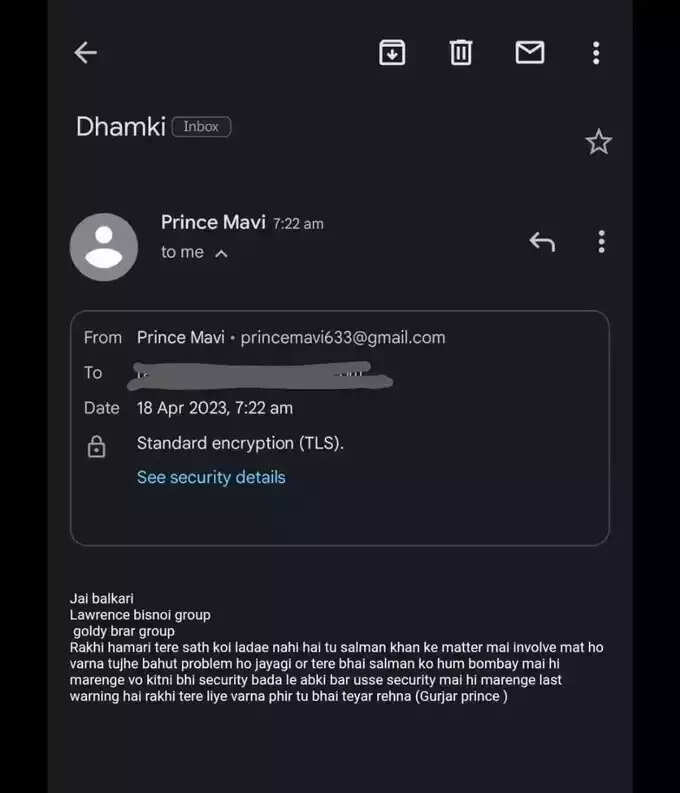Viewport: 680px width, 793px height.
Task: Go back to the inbox list
Action: (86, 53)
